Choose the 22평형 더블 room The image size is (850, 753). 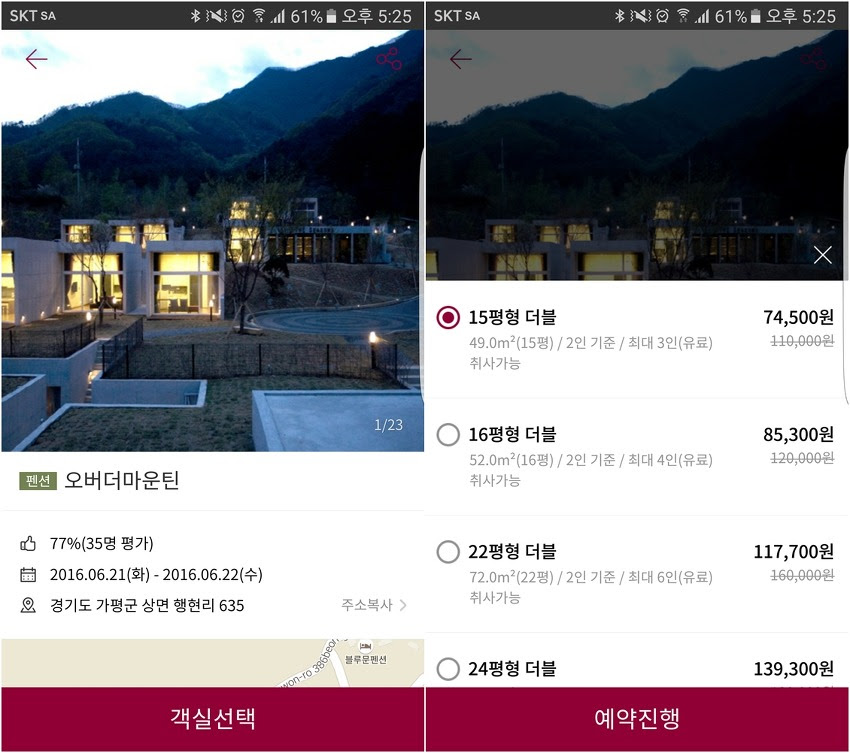pyautogui.click(x=449, y=551)
